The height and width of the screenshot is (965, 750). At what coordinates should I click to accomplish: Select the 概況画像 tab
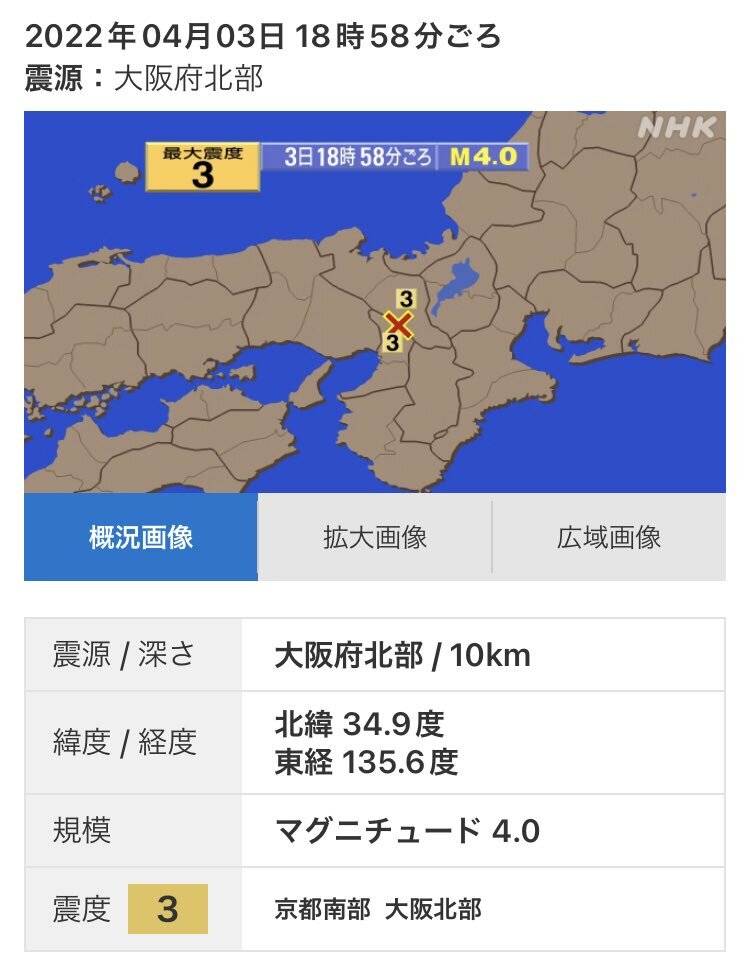click(x=141, y=537)
